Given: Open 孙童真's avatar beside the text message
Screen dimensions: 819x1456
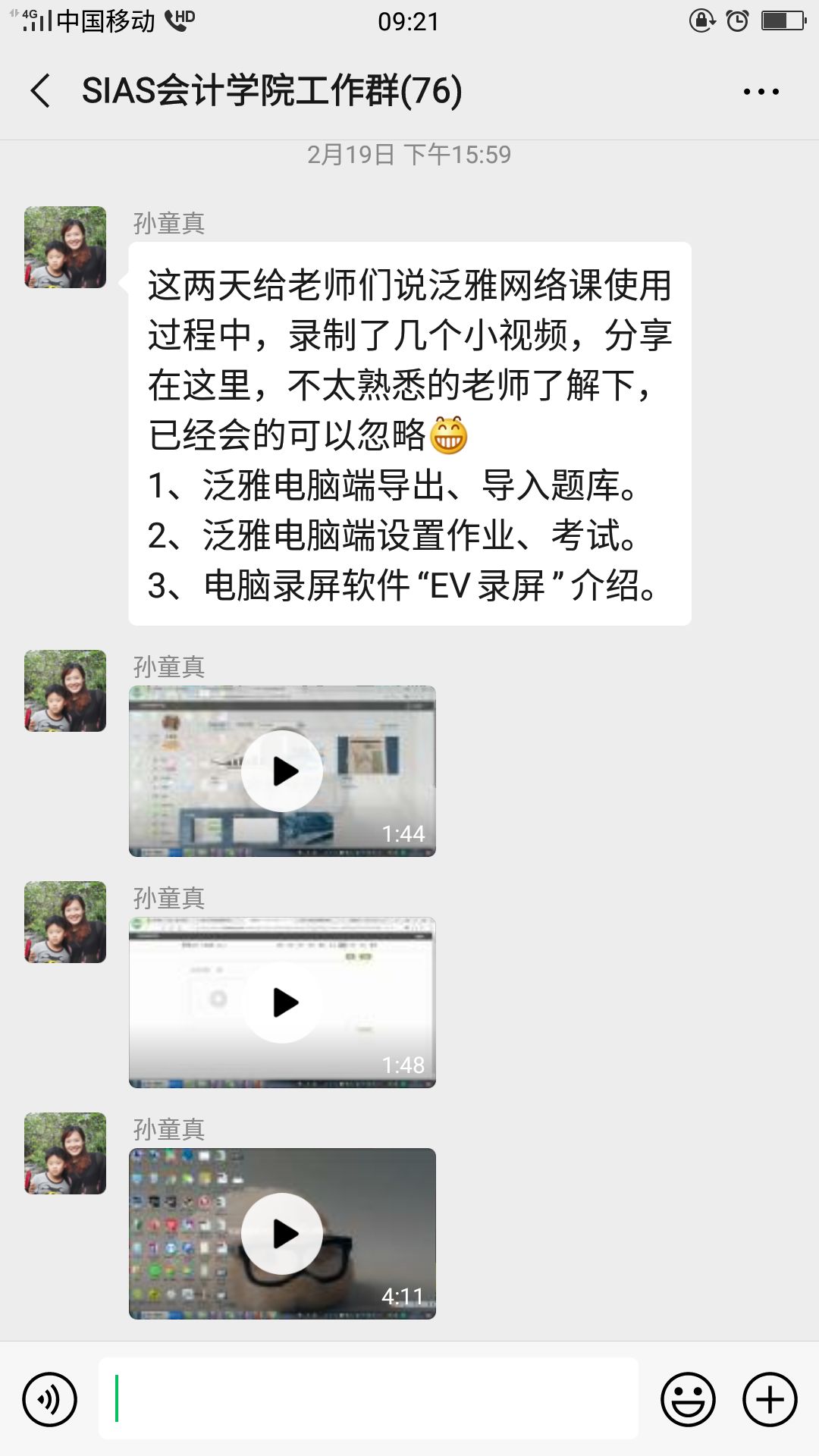Looking at the screenshot, I should [65, 247].
